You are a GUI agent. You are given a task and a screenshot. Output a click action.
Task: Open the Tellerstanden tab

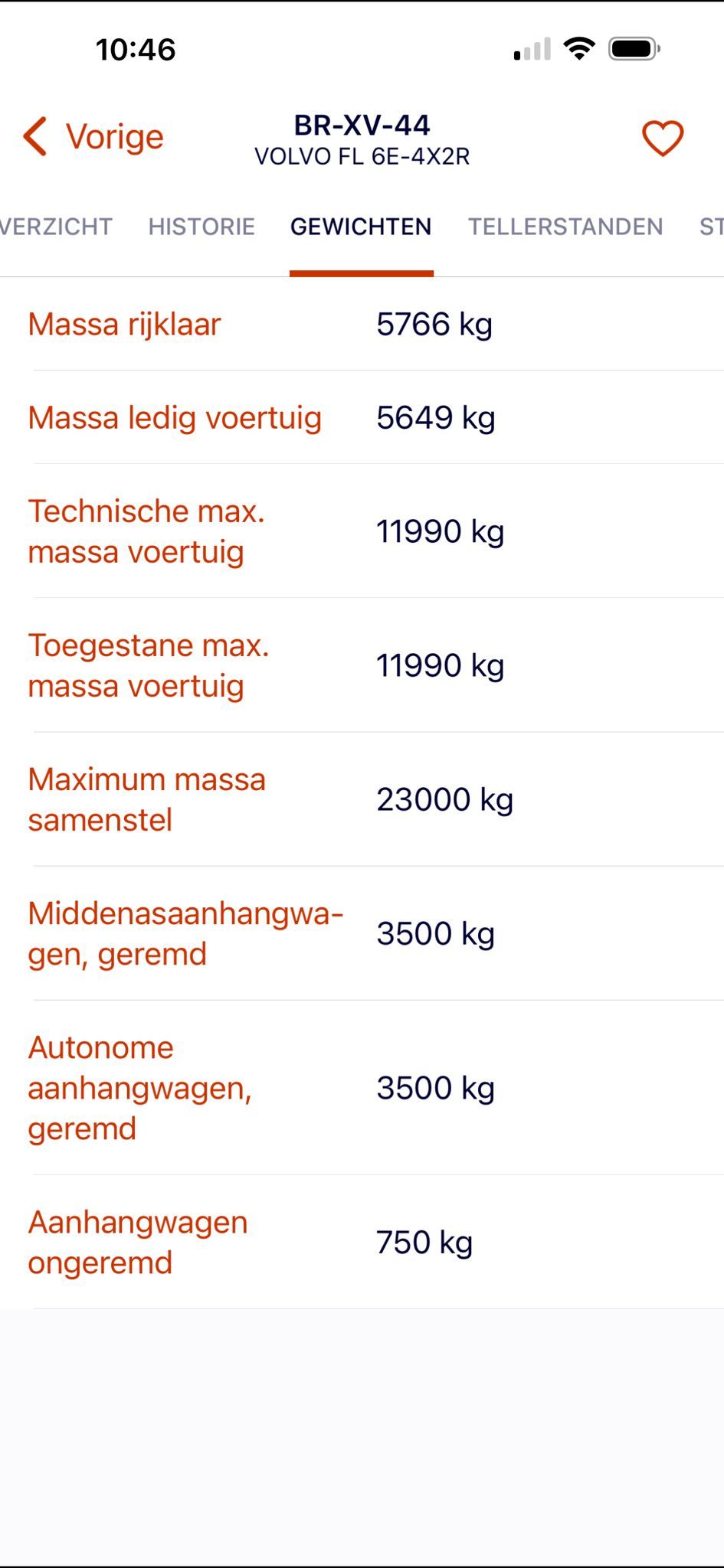tap(565, 227)
